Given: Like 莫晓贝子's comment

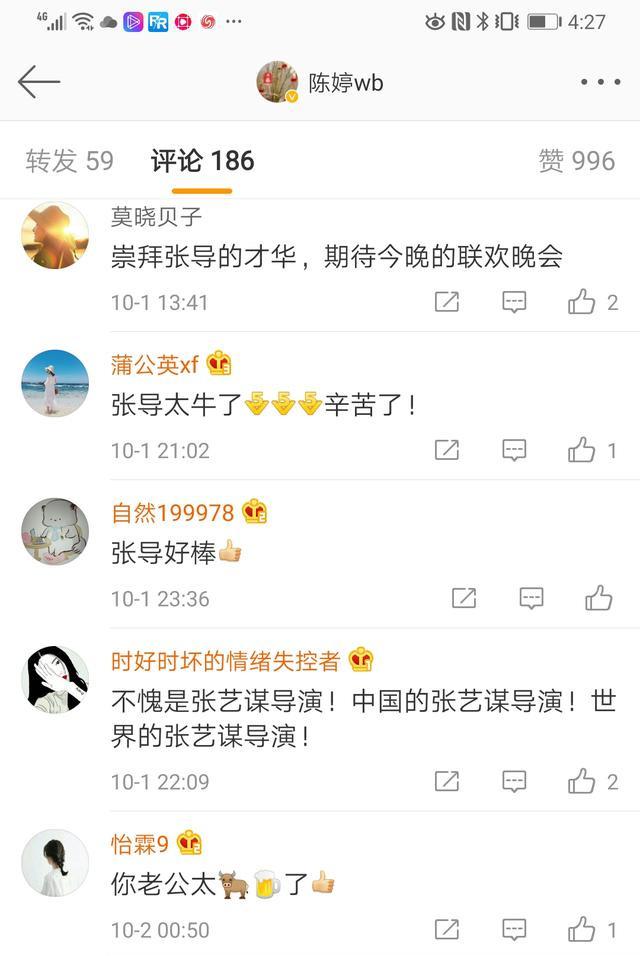Looking at the screenshot, I should pos(582,302).
